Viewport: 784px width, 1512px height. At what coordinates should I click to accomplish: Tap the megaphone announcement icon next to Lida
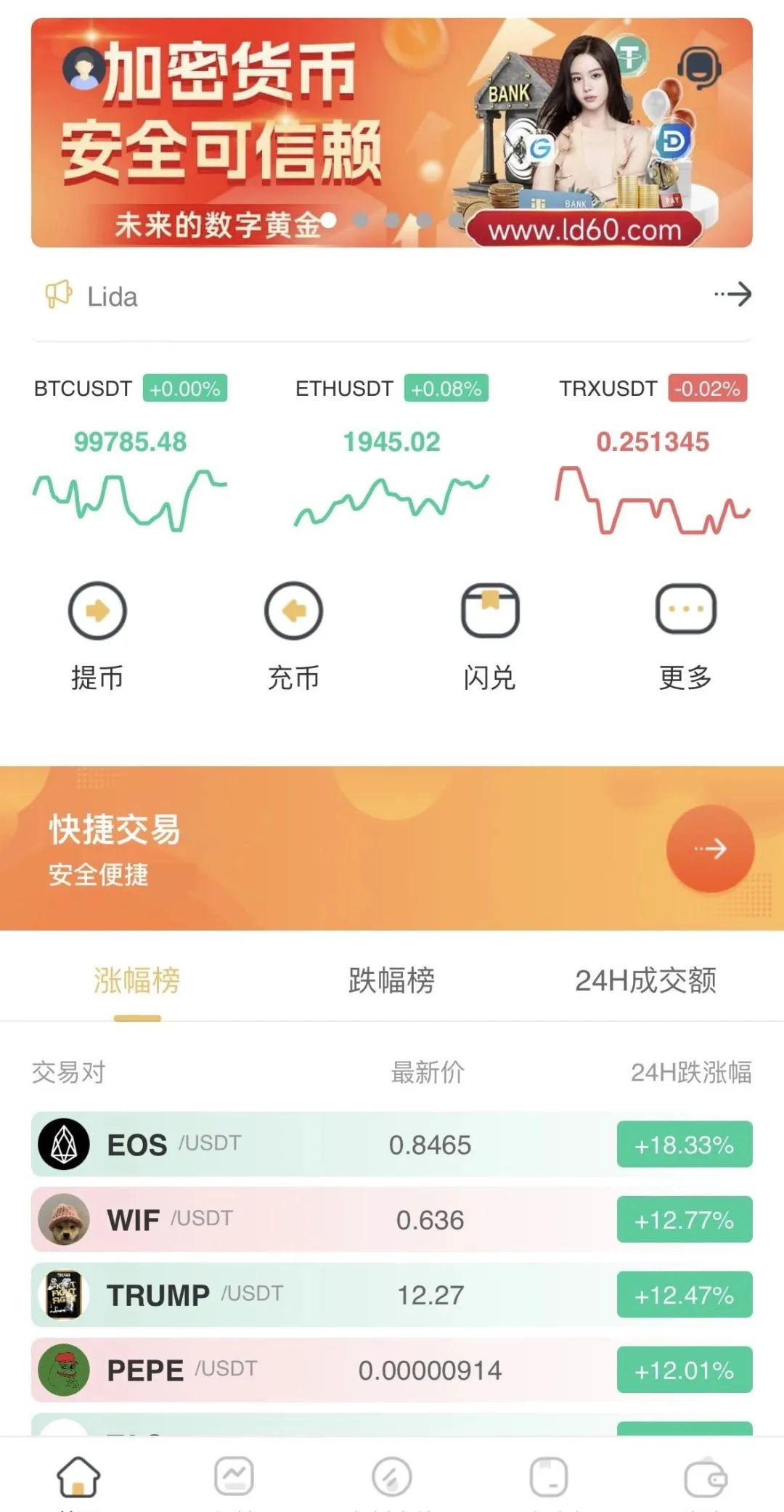(58, 294)
